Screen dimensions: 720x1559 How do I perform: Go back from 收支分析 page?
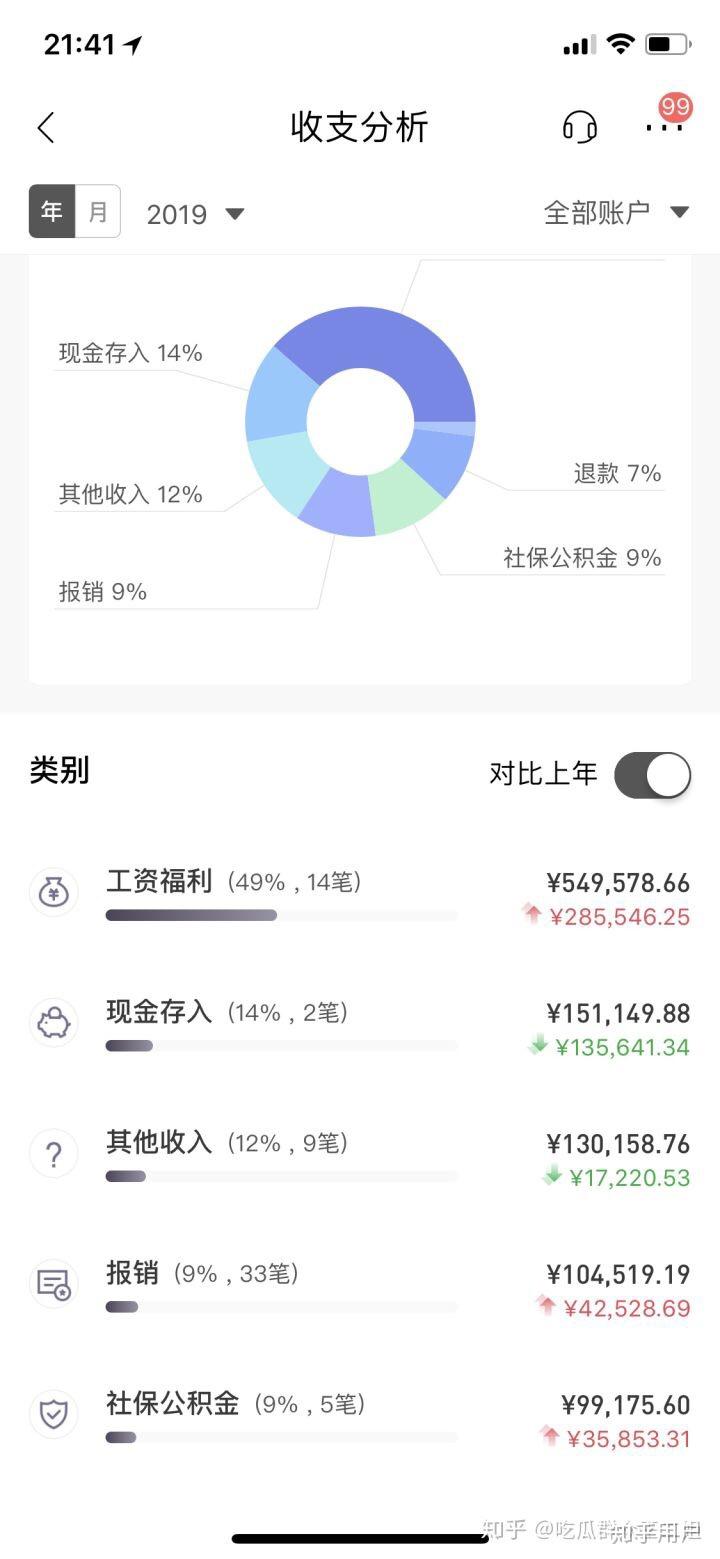pyautogui.click(x=46, y=128)
